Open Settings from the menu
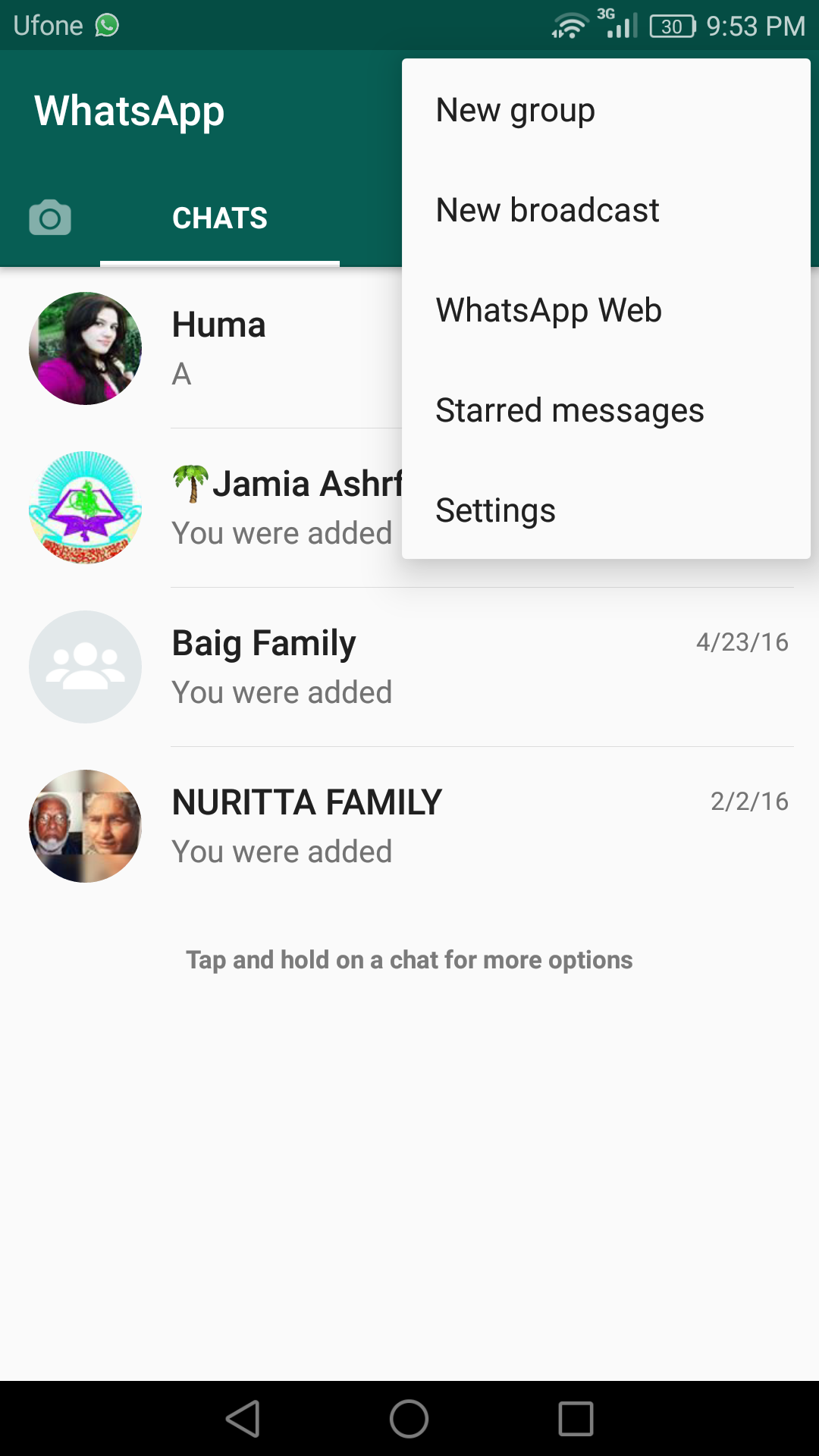The image size is (819, 1456). [x=606, y=510]
